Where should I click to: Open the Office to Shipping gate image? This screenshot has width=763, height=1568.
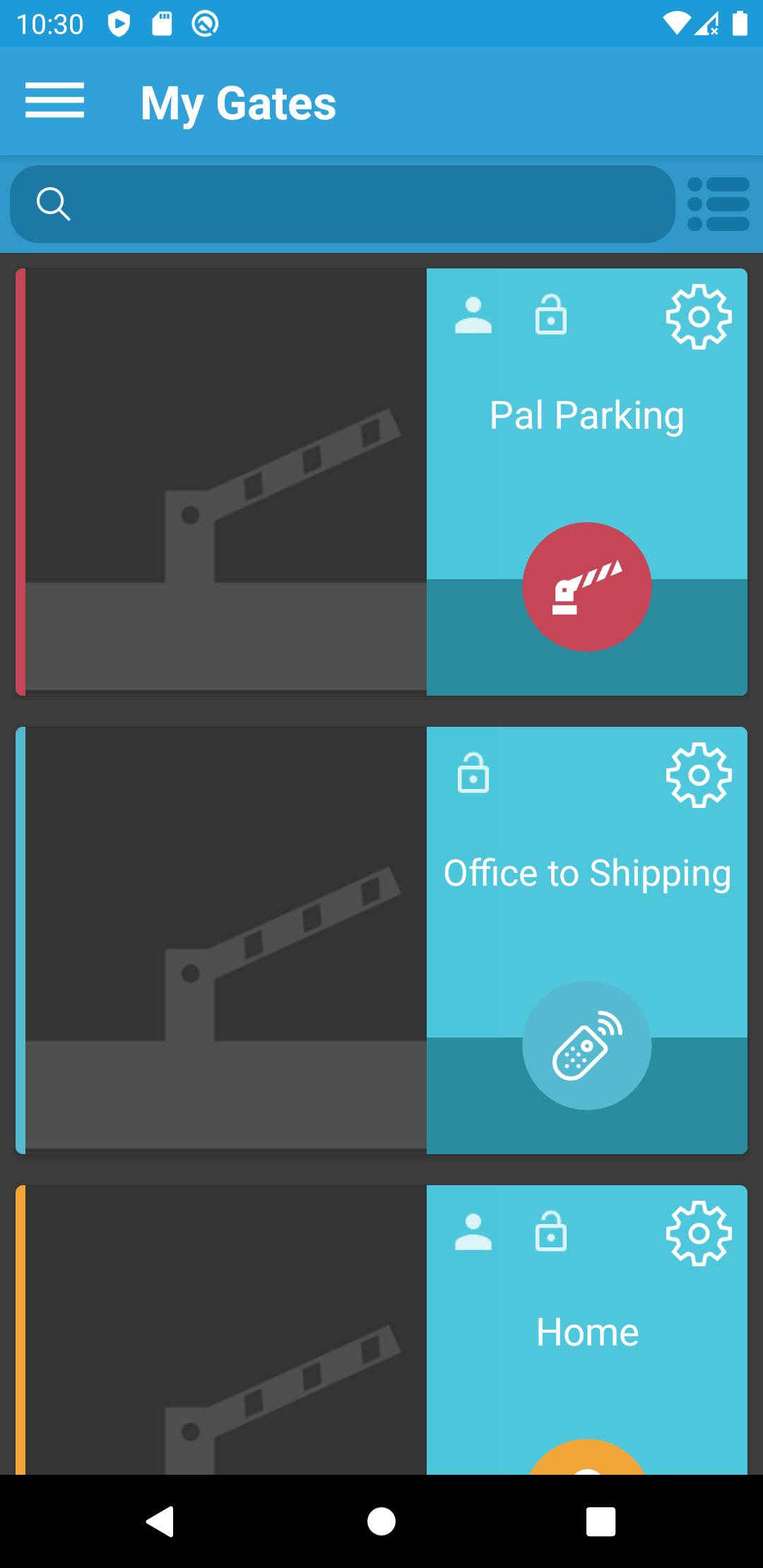tap(225, 940)
